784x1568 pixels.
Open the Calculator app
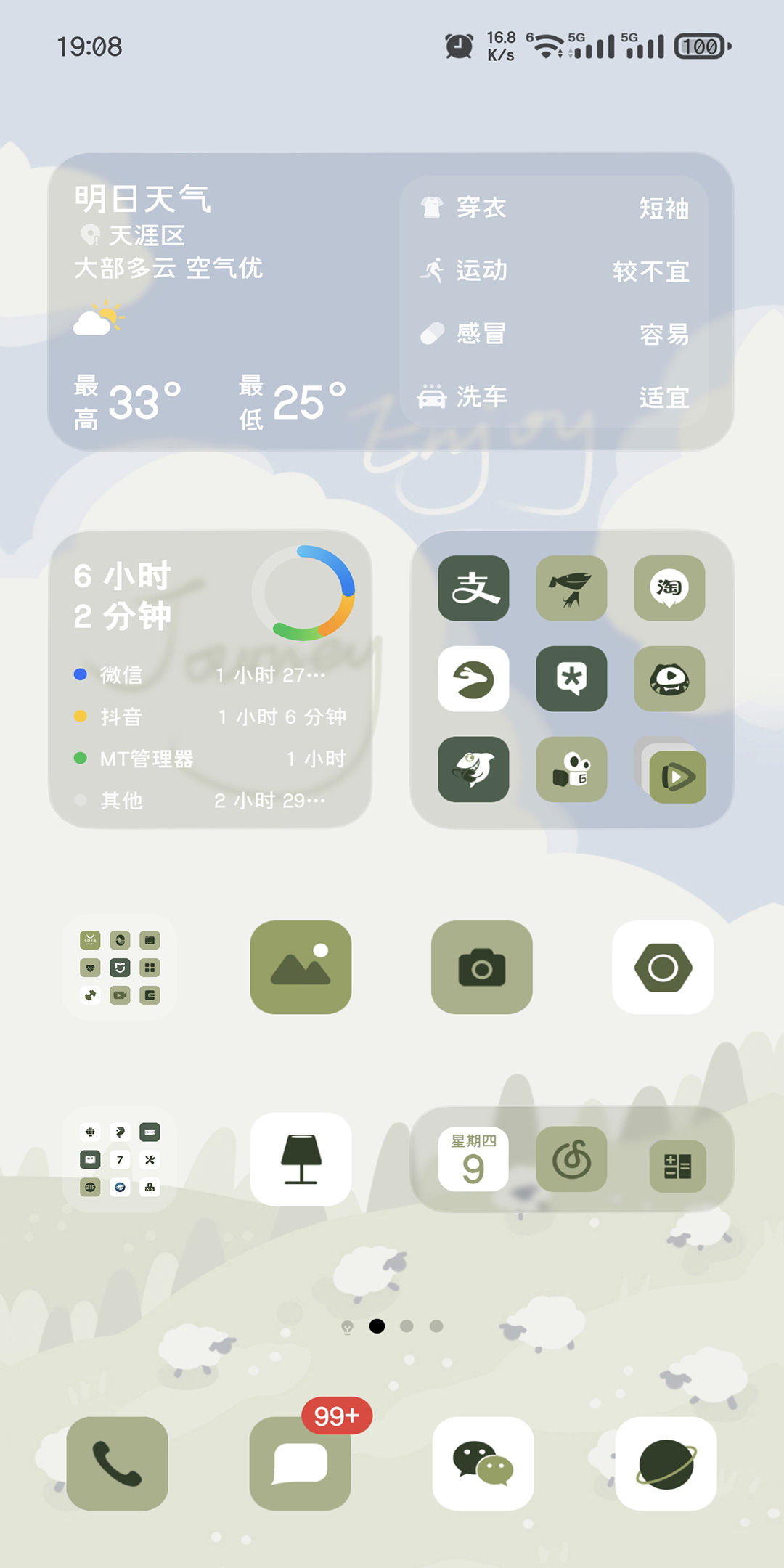click(x=677, y=1166)
